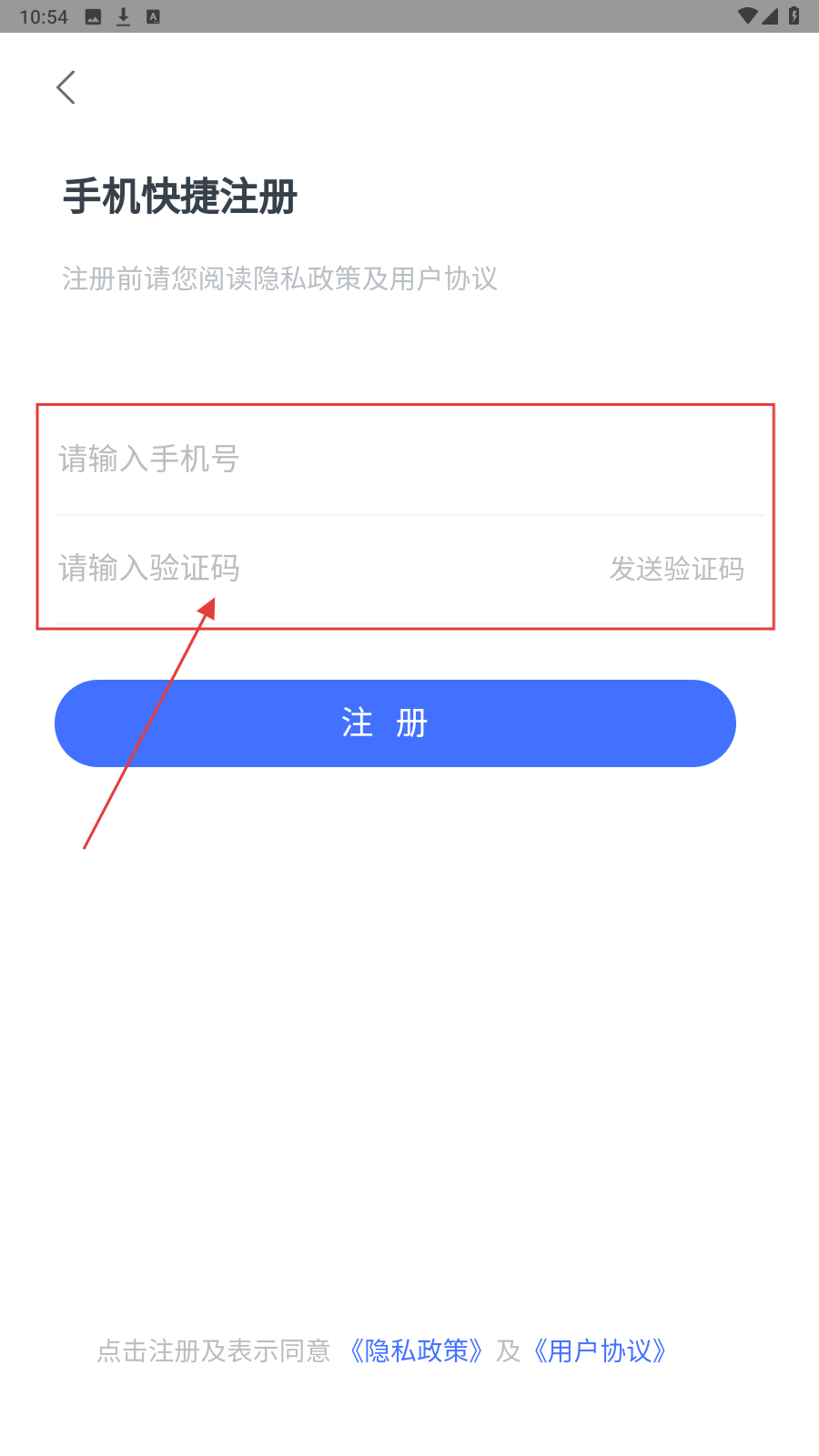Tap the blue 注册 register button
This screenshot has height=1456, width=819.
[395, 723]
